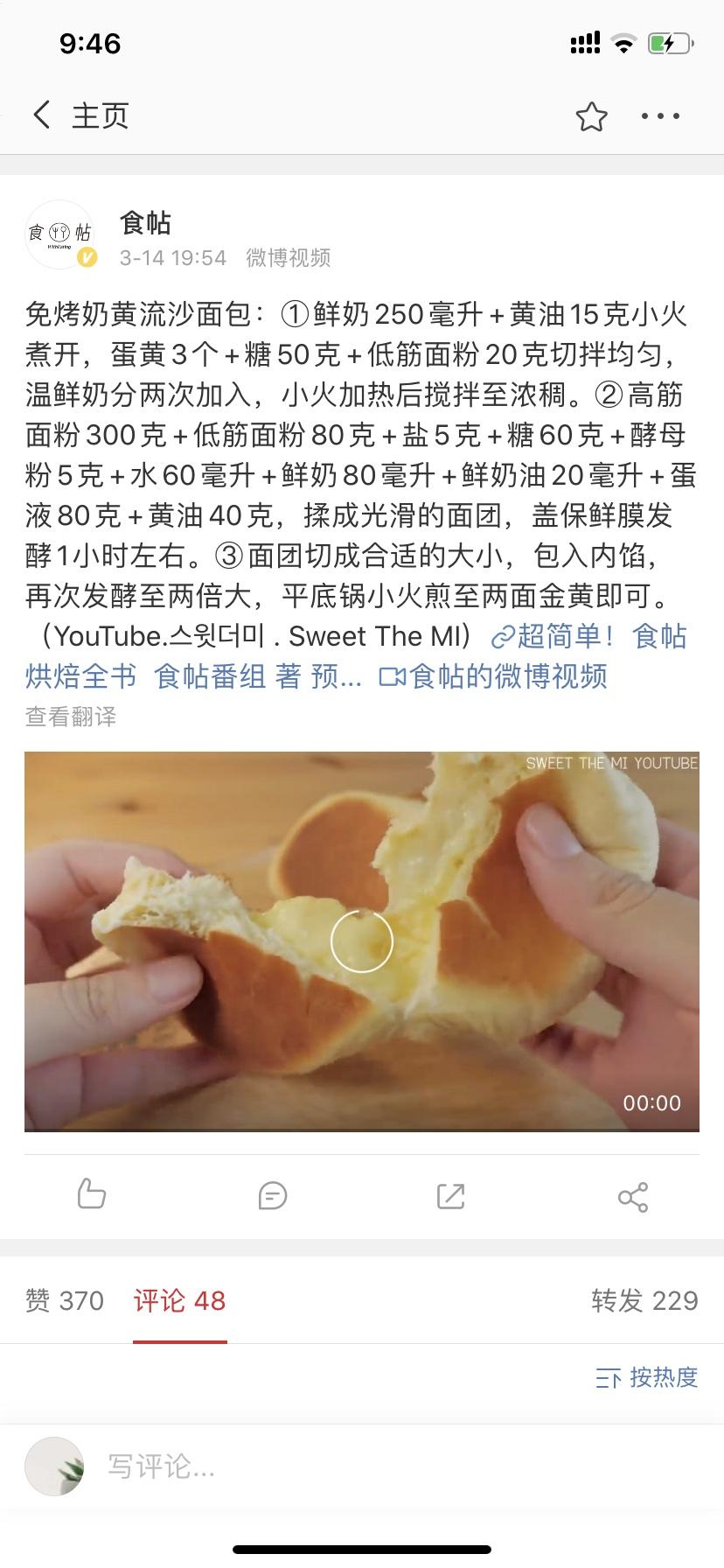
Task: Open the 食帖的微博视频 link
Action: (x=492, y=676)
